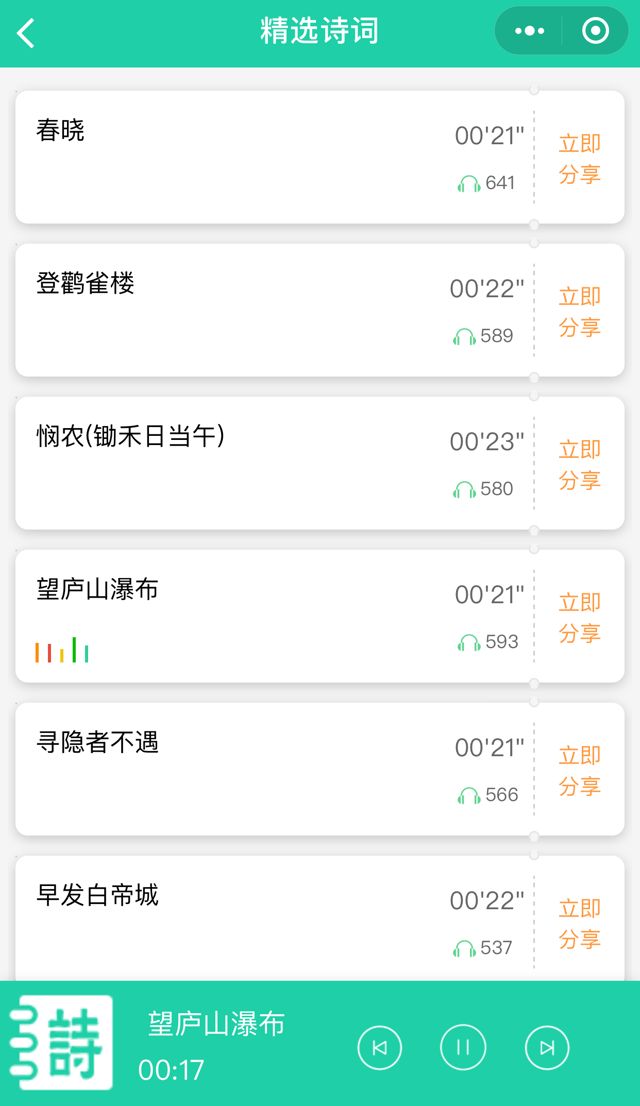Share 望庐山瀑布 with 立即分享
Screen dimensions: 640x1106
[x=580, y=617]
